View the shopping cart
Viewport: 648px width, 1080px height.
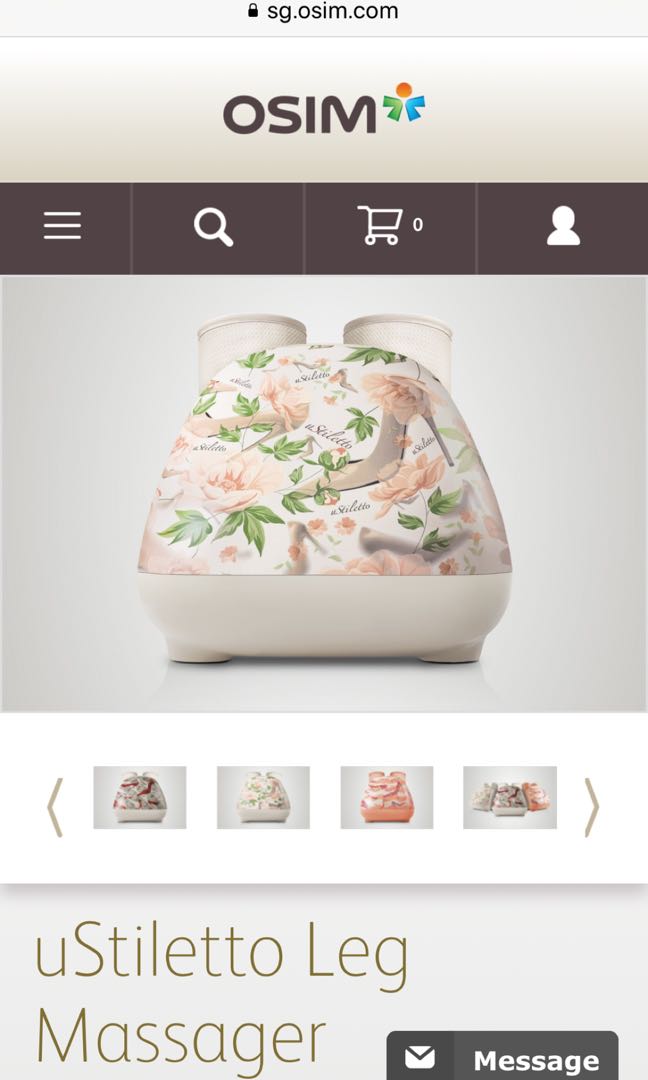(388, 226)
